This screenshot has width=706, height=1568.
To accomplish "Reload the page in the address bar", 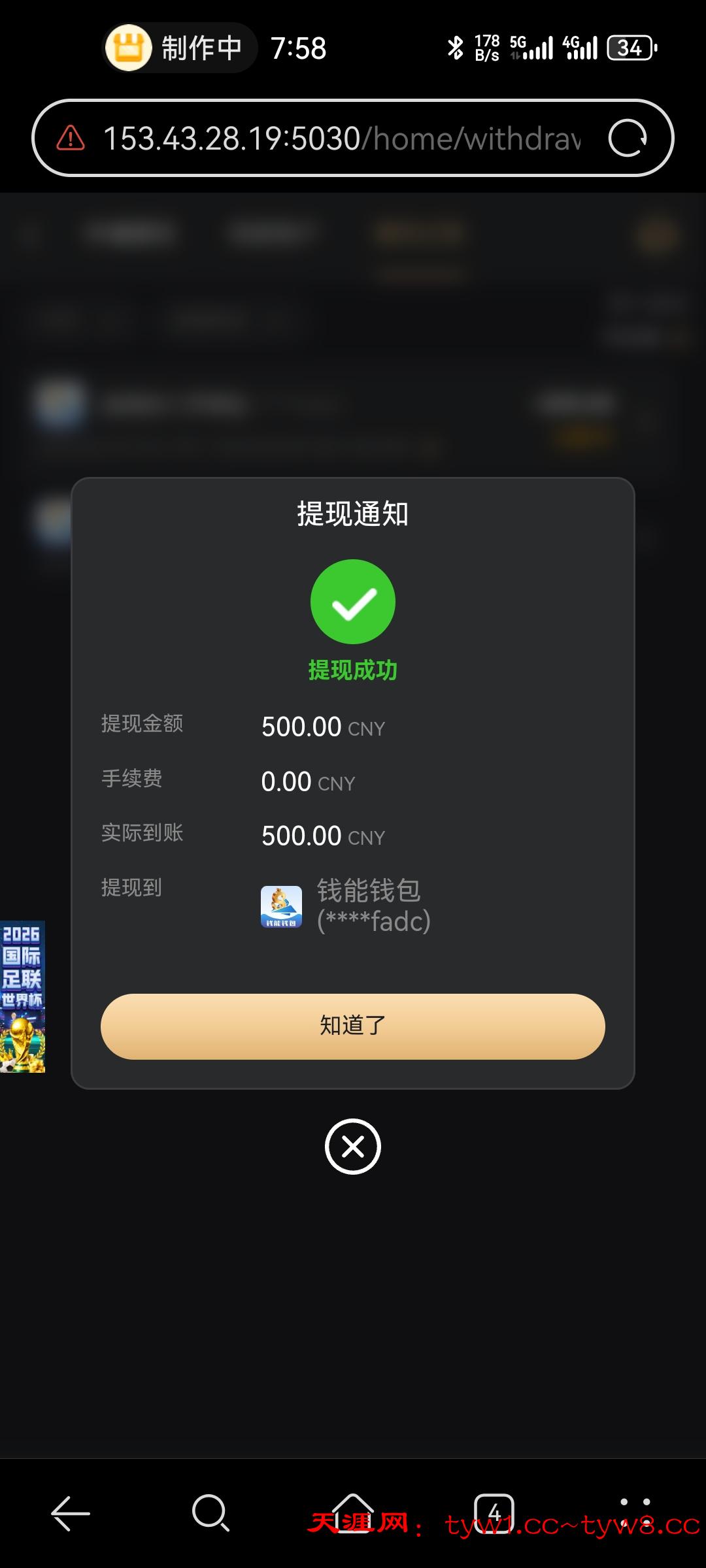I will click(x=627, y=139).
